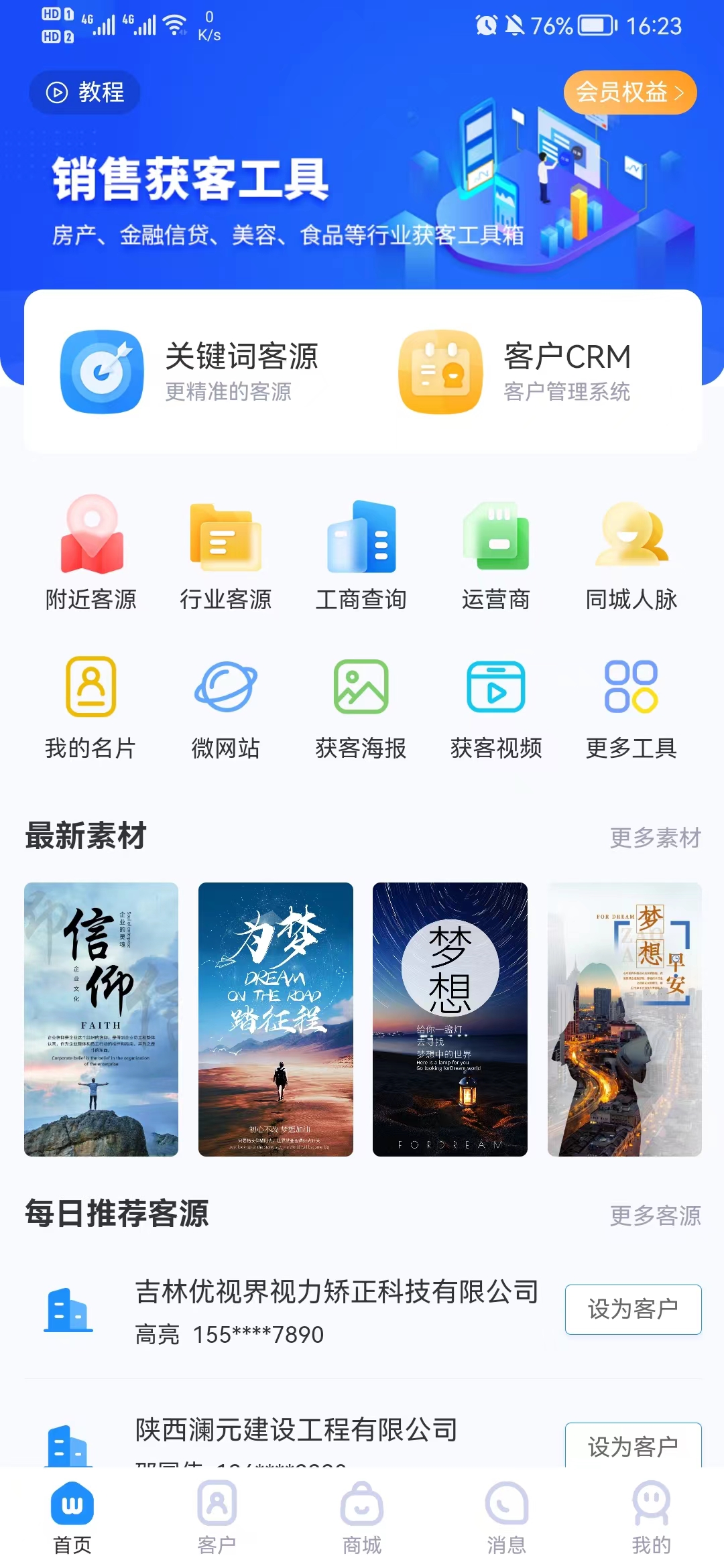The height and width of the screenshot is (1568, 724).
Task: Open 工商查询 business registration lookup
Action: click(x=361, y=556)
